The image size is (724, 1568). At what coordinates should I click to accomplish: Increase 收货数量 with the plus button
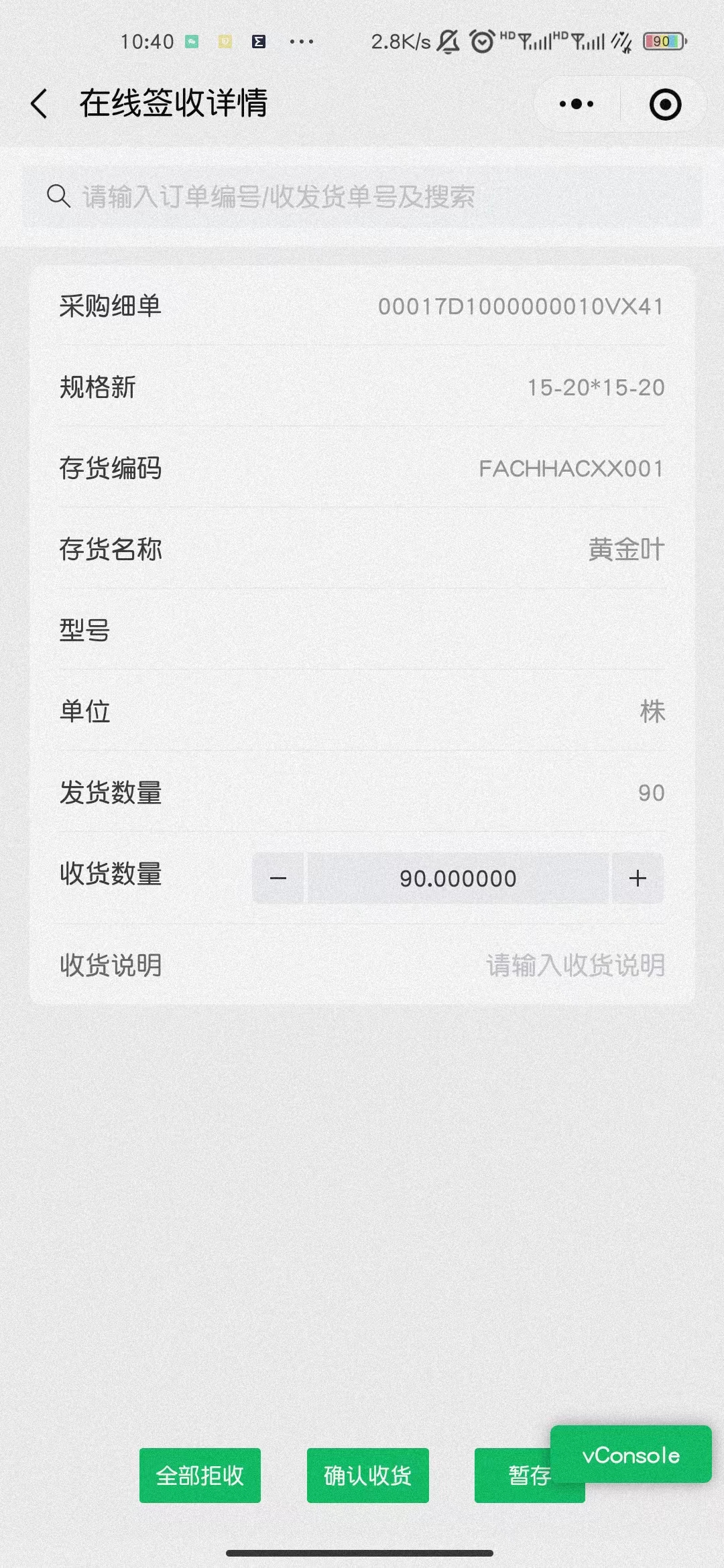(638, 878)
